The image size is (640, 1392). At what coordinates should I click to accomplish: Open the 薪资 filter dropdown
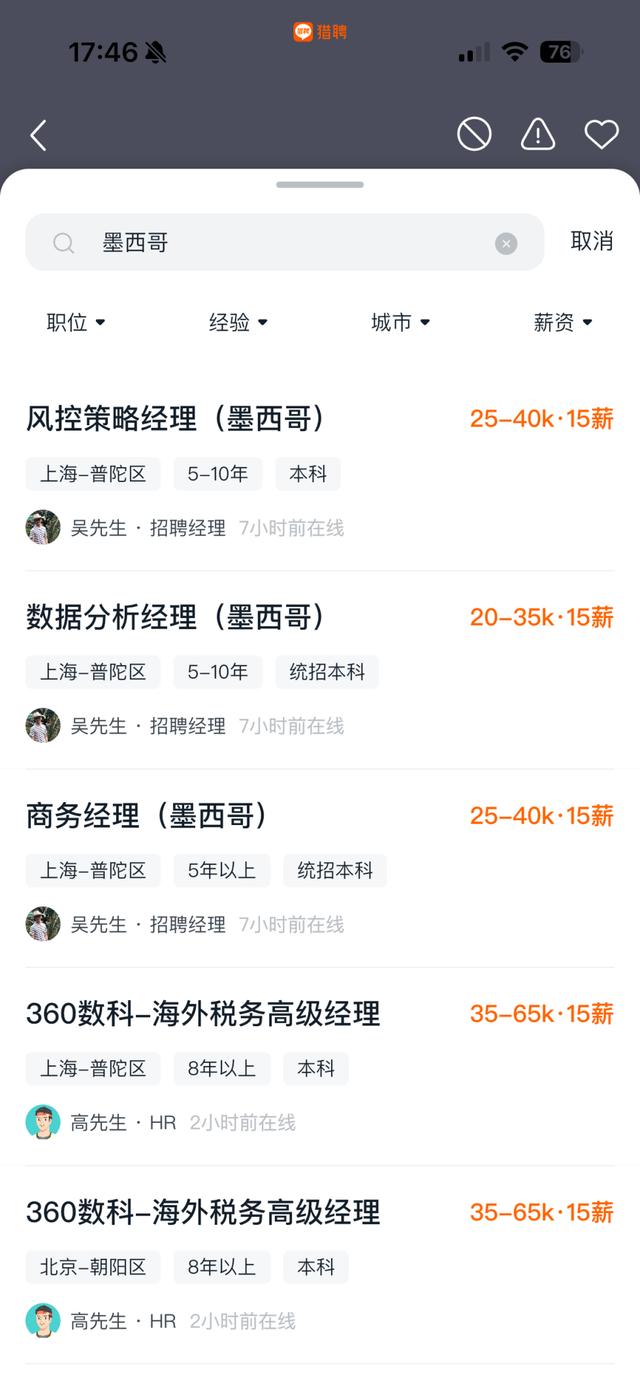[563, 322]
